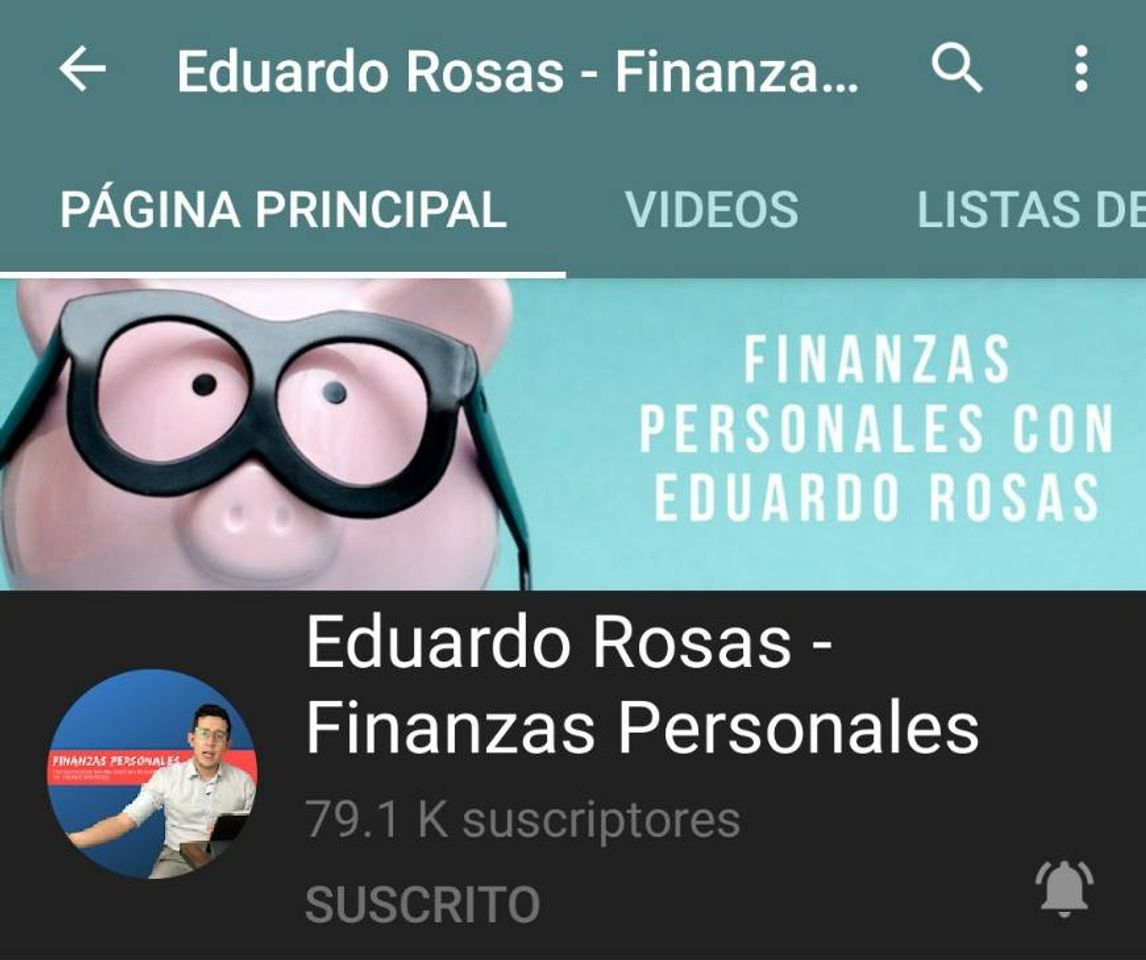Select the Página Principal tab

pyautogui.click(x=283, y=210)
